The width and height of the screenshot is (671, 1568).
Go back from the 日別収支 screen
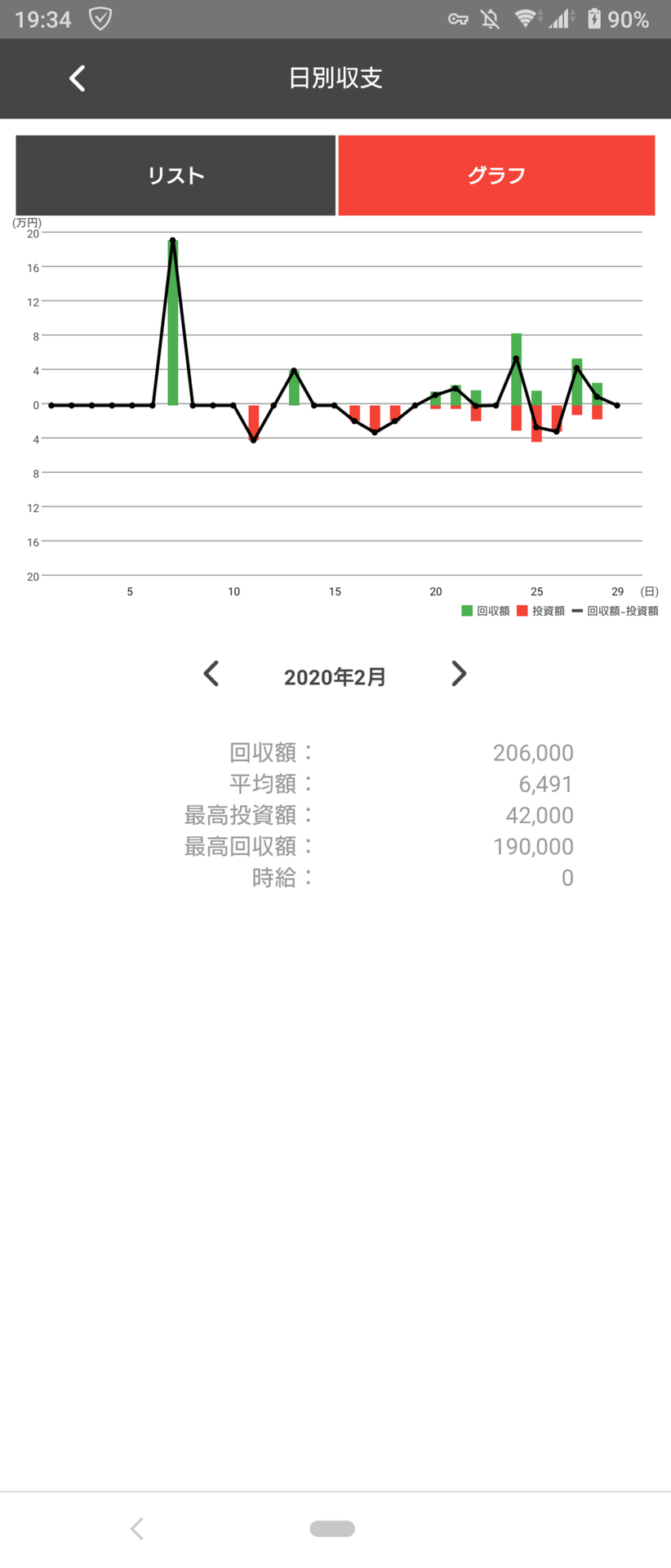click(78, 78)
